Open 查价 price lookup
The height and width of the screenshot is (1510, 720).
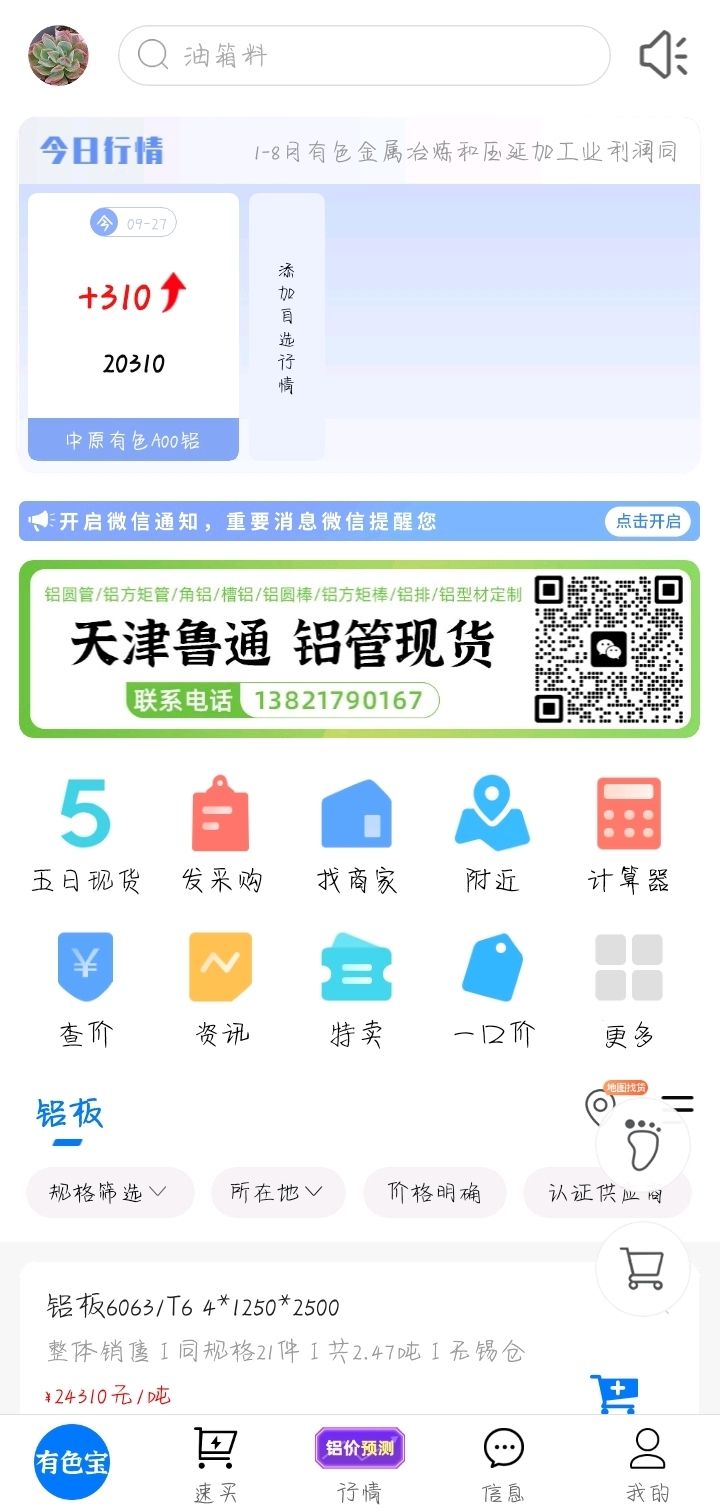click(x=86, y=990)
